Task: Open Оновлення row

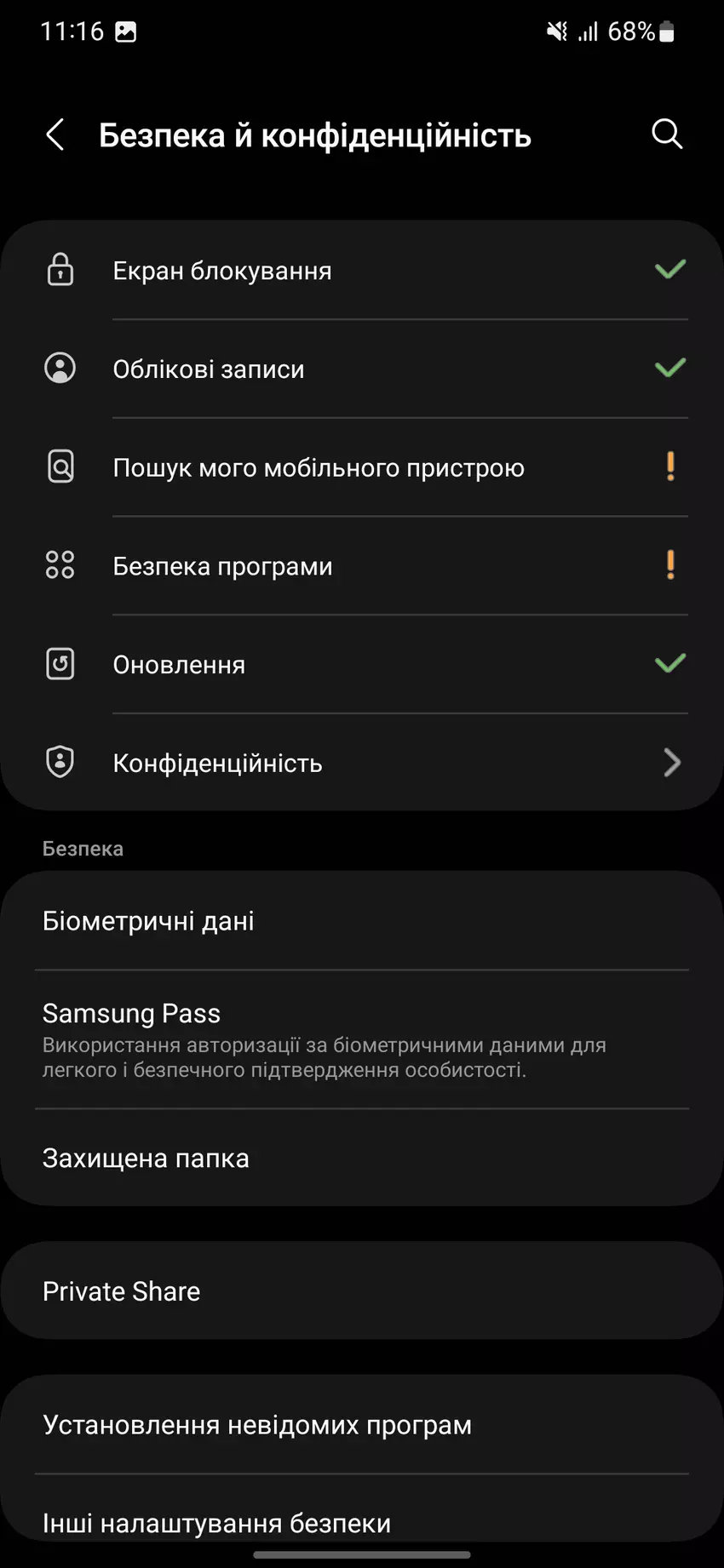Action: pos(362,665)
